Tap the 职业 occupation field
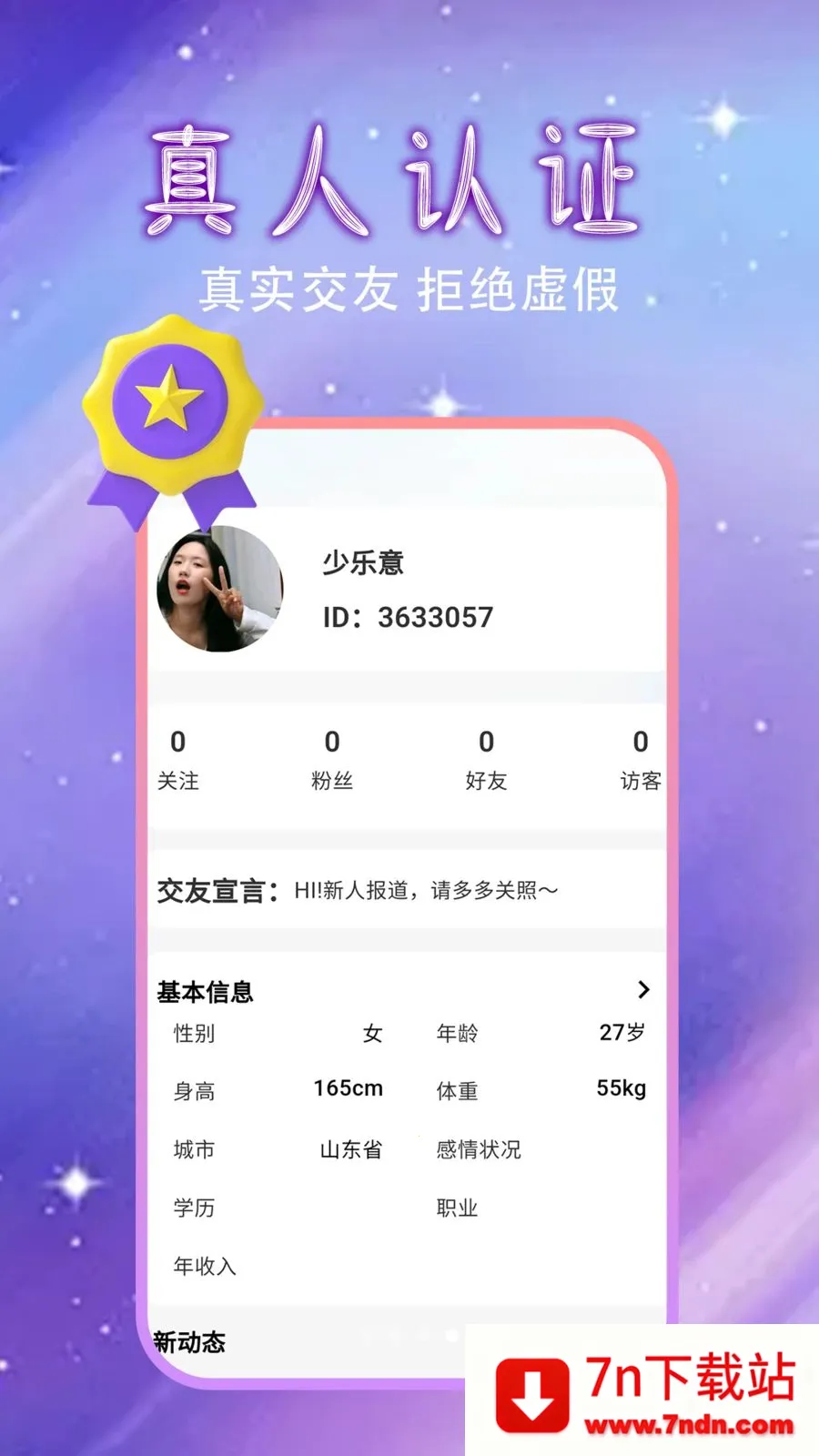This screenshot has height=1456, width=819. (455, 1208)
